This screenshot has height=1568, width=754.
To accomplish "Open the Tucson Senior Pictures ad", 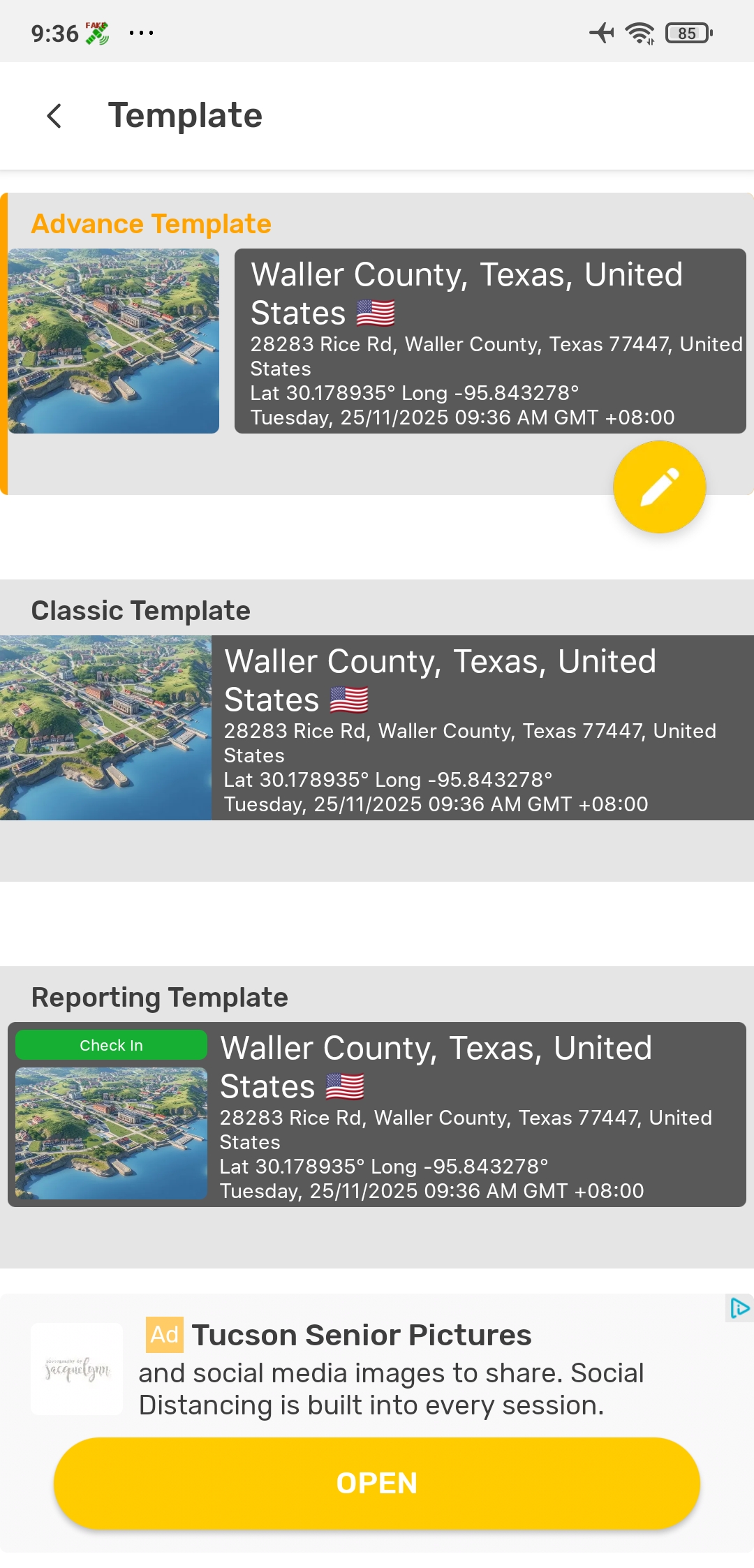I will 377,1483.
